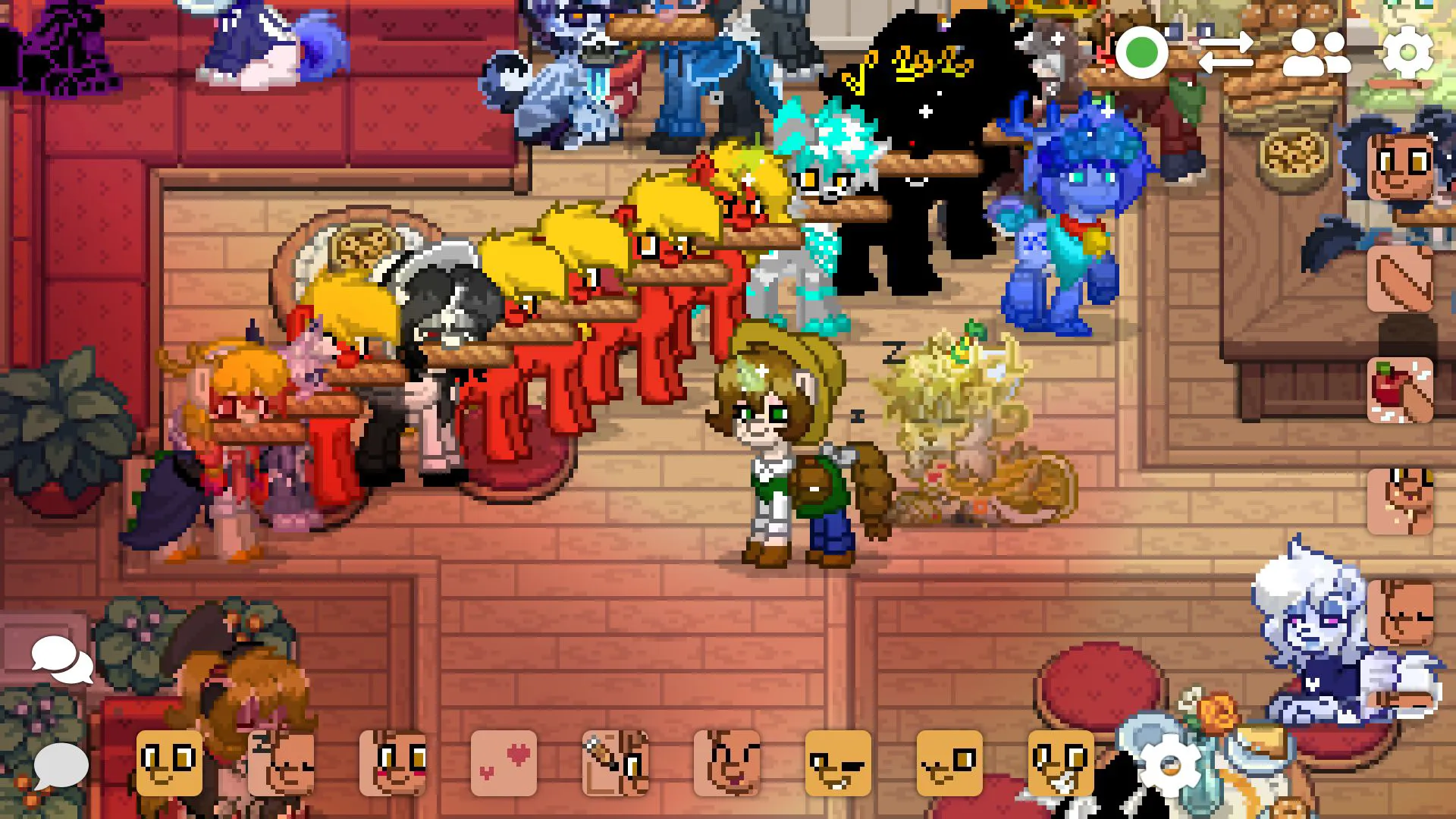1456x819 pixels.
Task: Select the laughing closed-eye emote
Action: (x=726, y=763)
